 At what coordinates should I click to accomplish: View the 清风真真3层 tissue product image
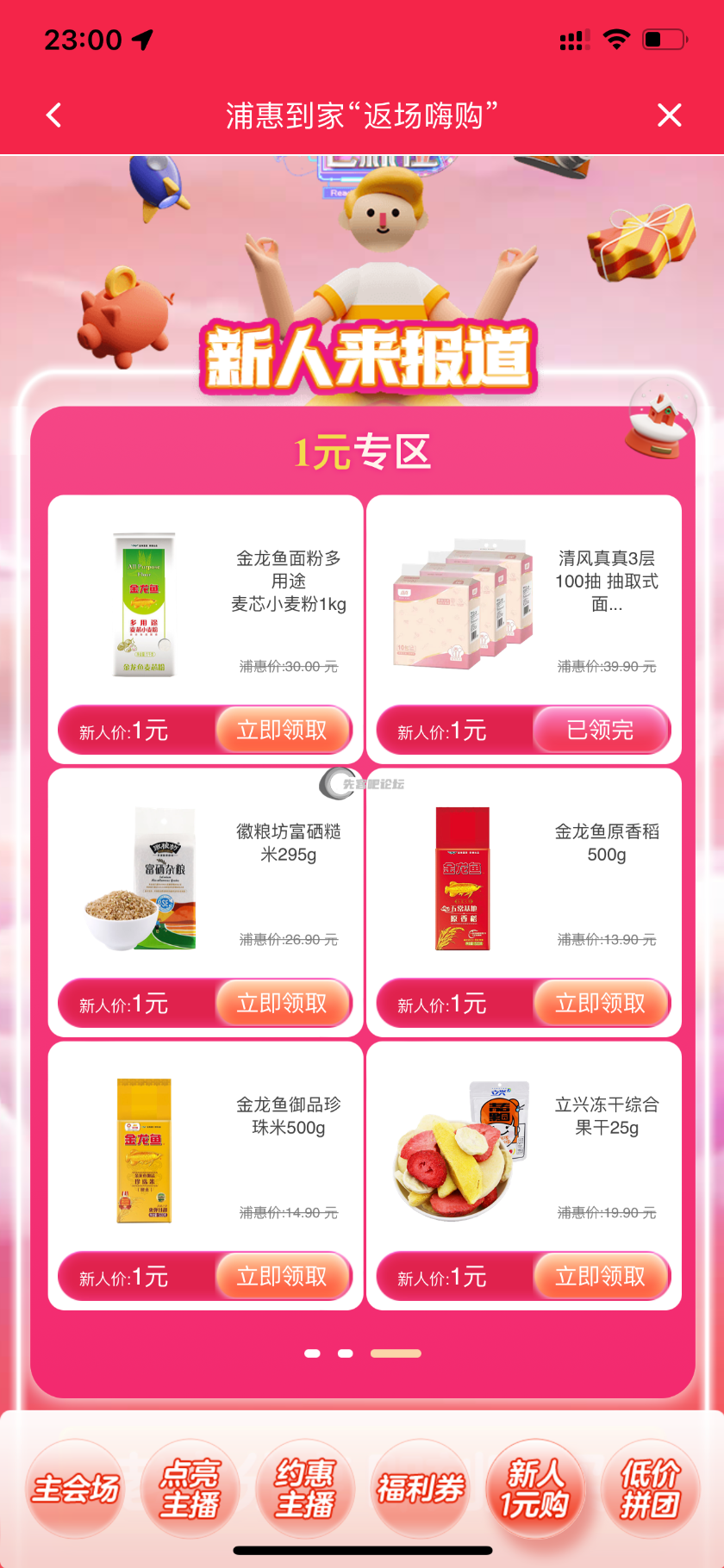click(463, 605)
